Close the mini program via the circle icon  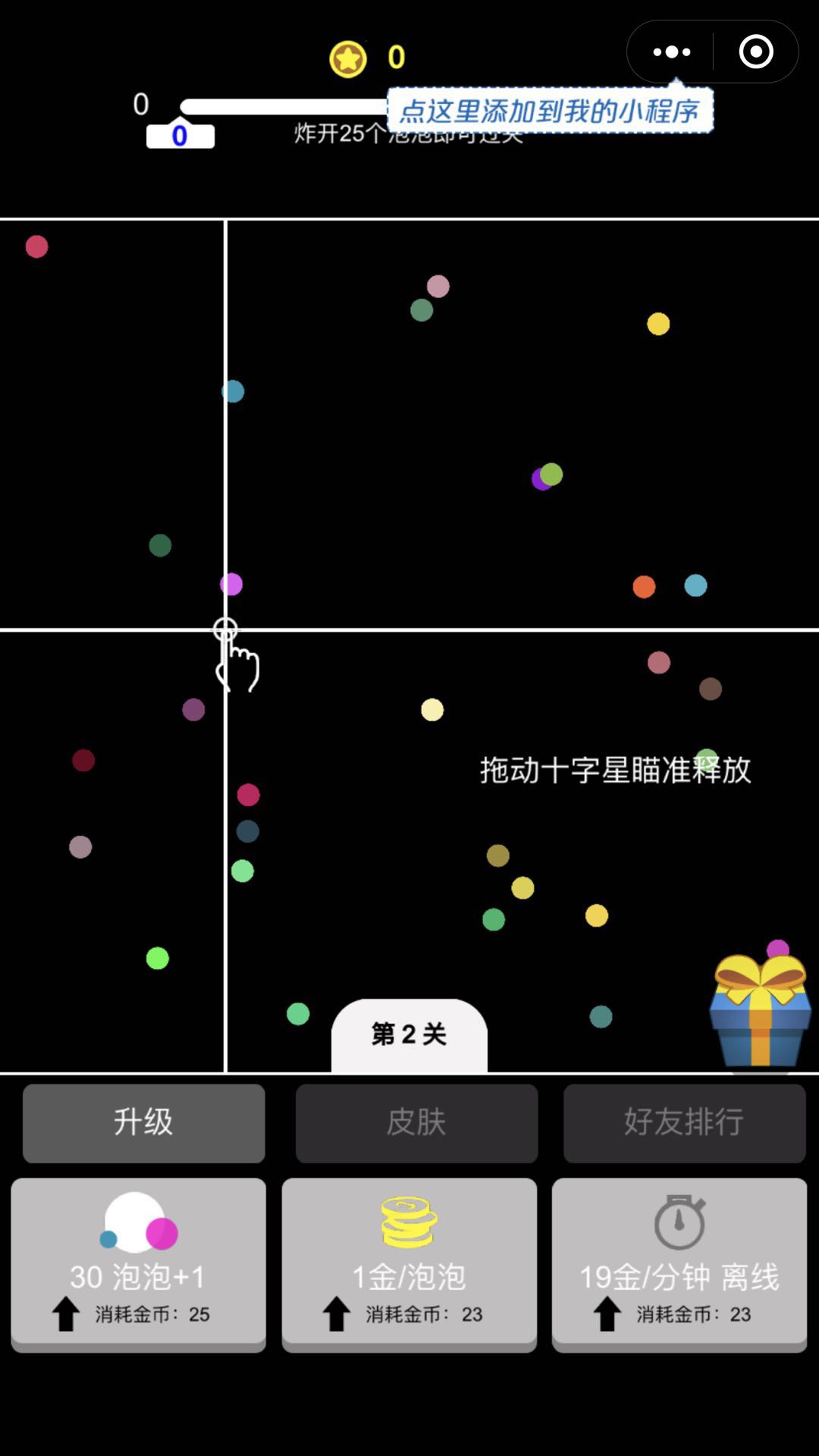pos(755,52)
